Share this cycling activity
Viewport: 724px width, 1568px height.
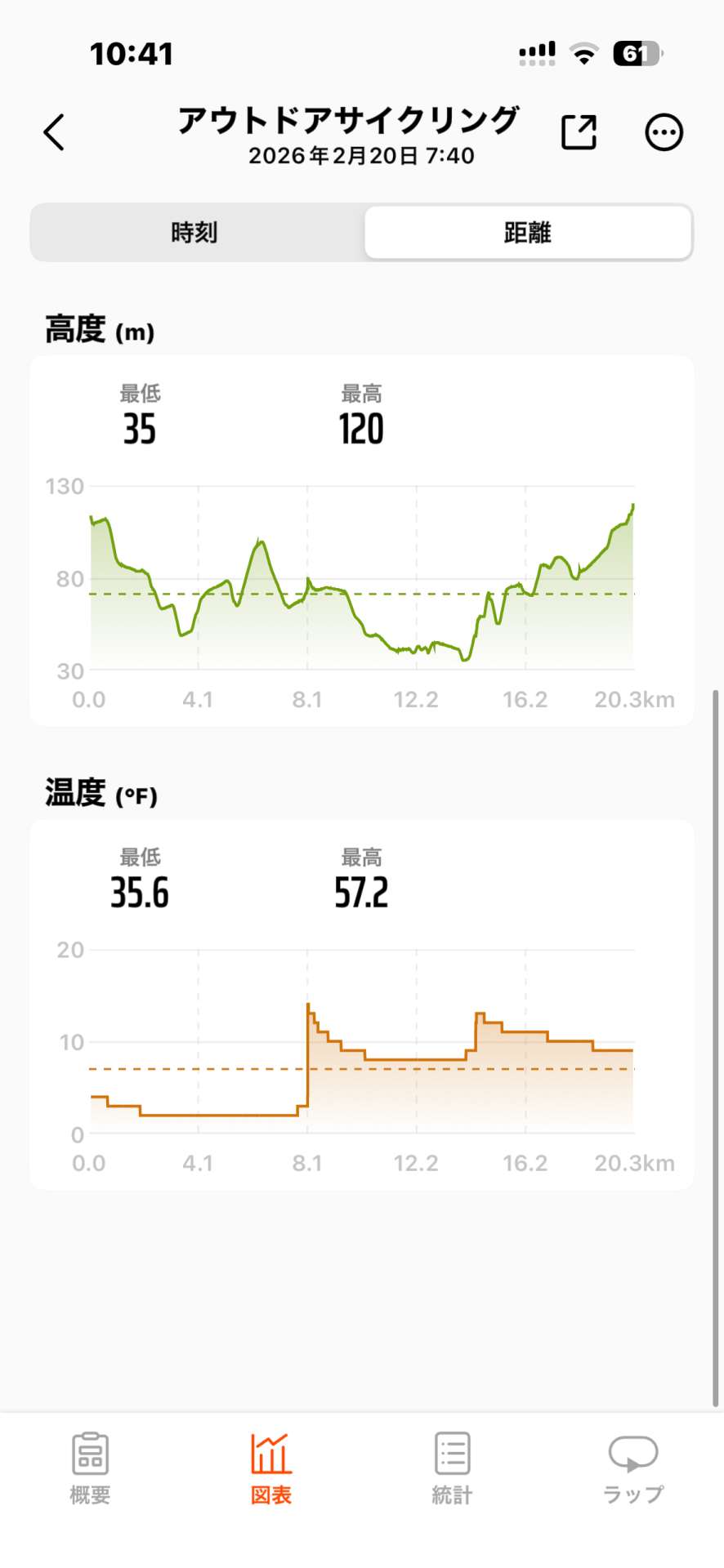(x=579, y=132)
